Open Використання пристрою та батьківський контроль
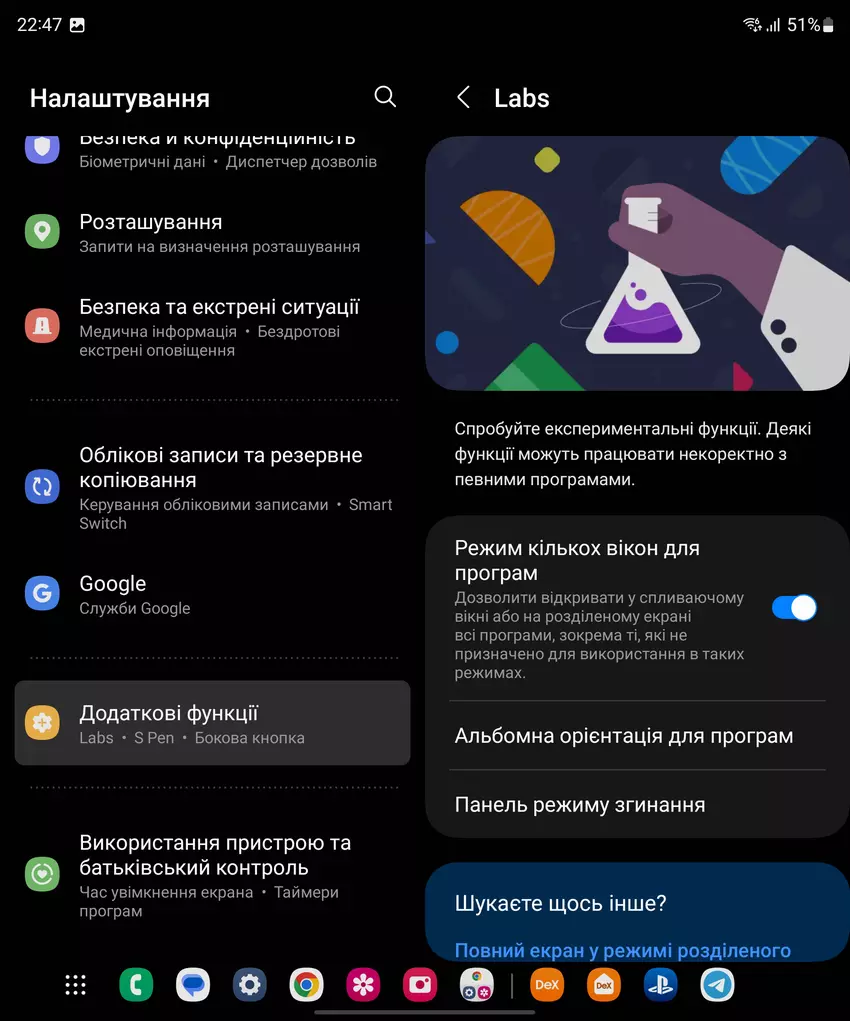This screenshot has width=850, height=1021. (x=212, y=874)
